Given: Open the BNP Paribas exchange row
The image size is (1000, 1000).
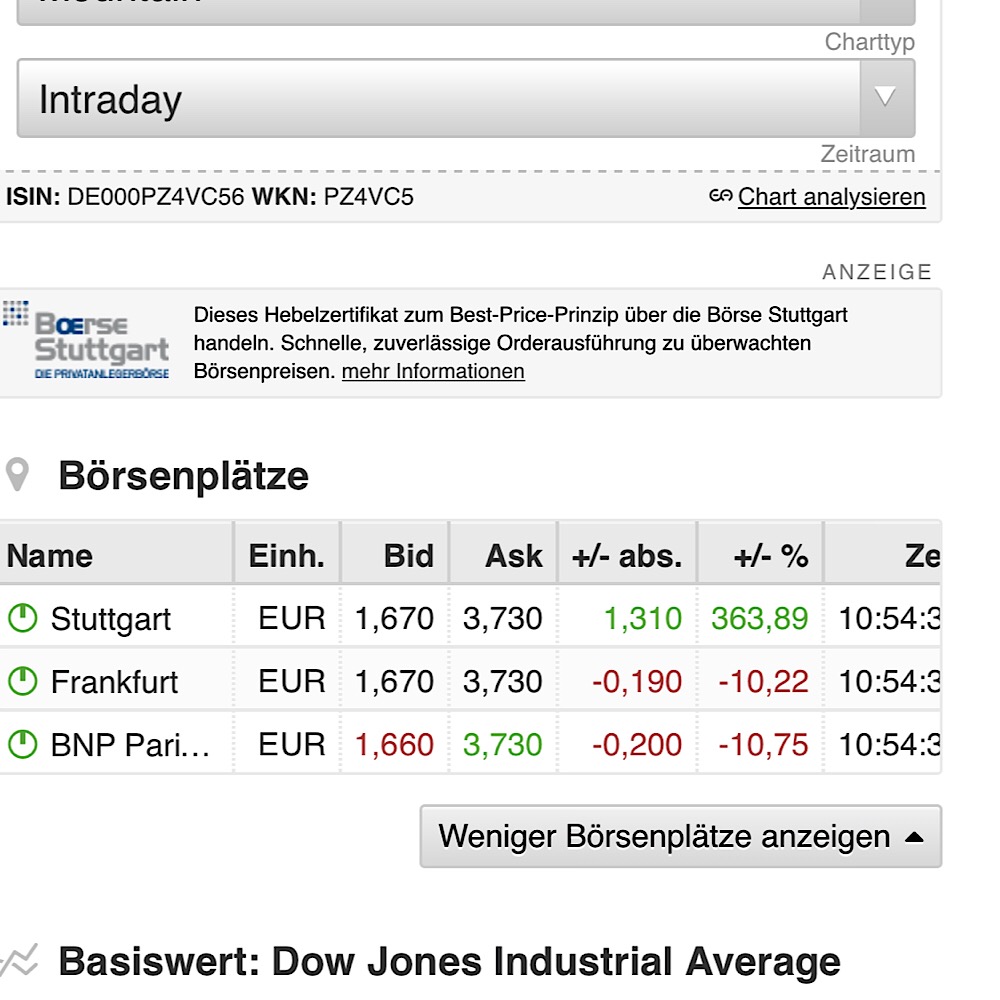Looking at the screenshot, I should [x=130, y=745].
